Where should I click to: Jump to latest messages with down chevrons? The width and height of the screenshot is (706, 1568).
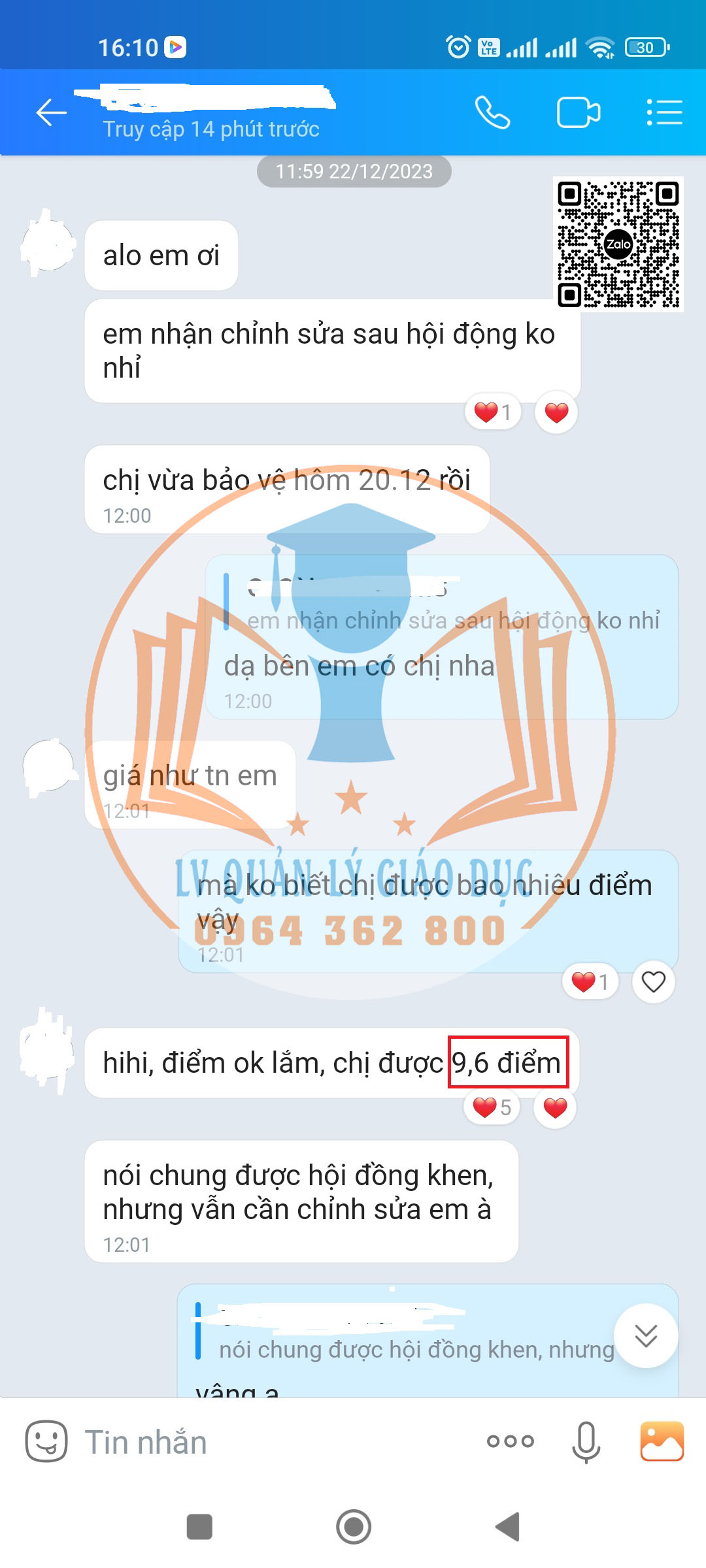coord(646,1336)
